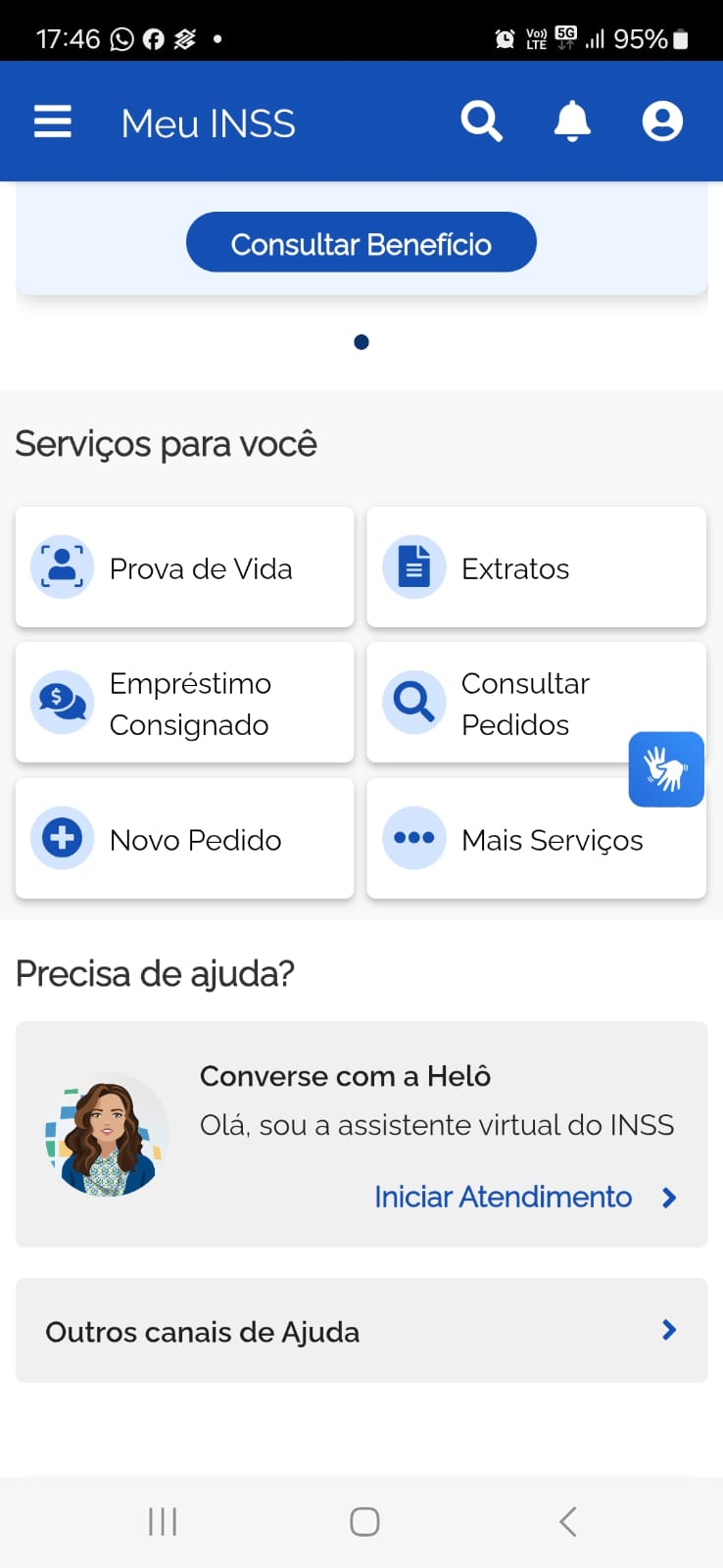The height and width of the screenshot is (1568, 723).
Task: Tap the sign language accessibility button
Action: 666,769
